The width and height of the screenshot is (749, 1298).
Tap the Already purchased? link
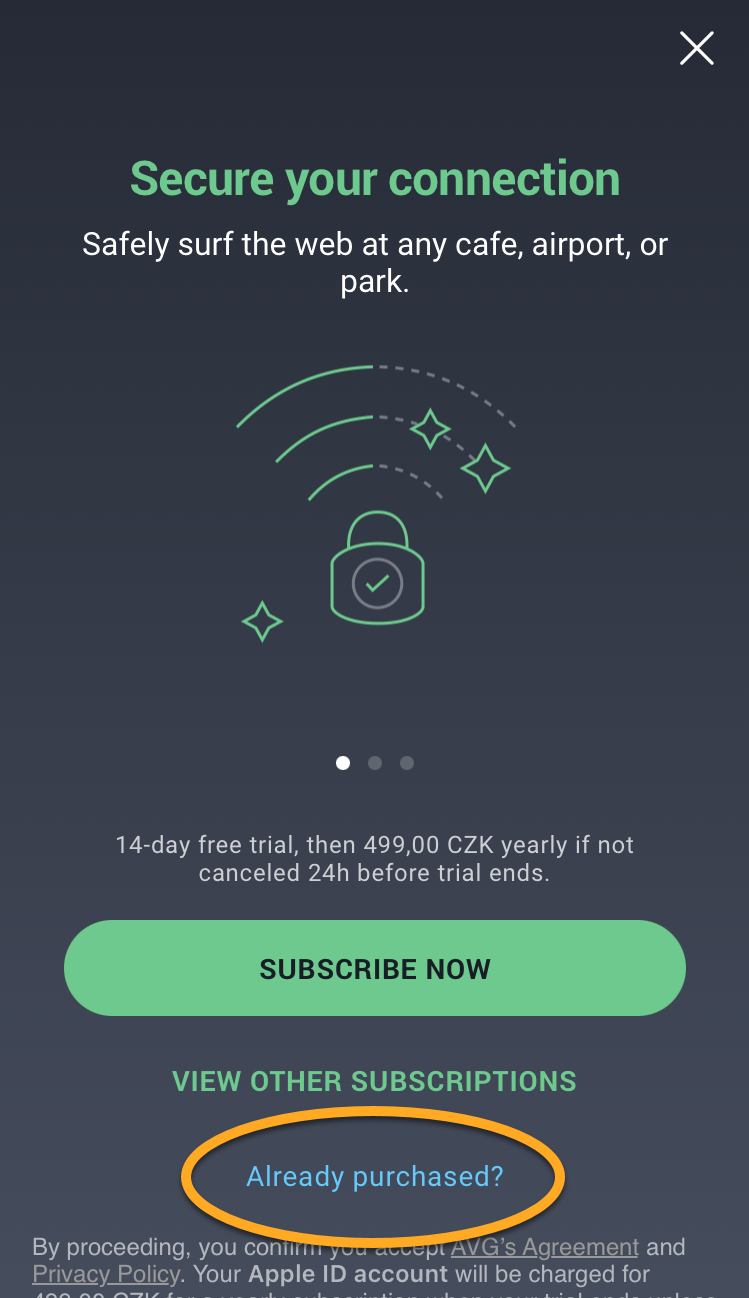375,1176
